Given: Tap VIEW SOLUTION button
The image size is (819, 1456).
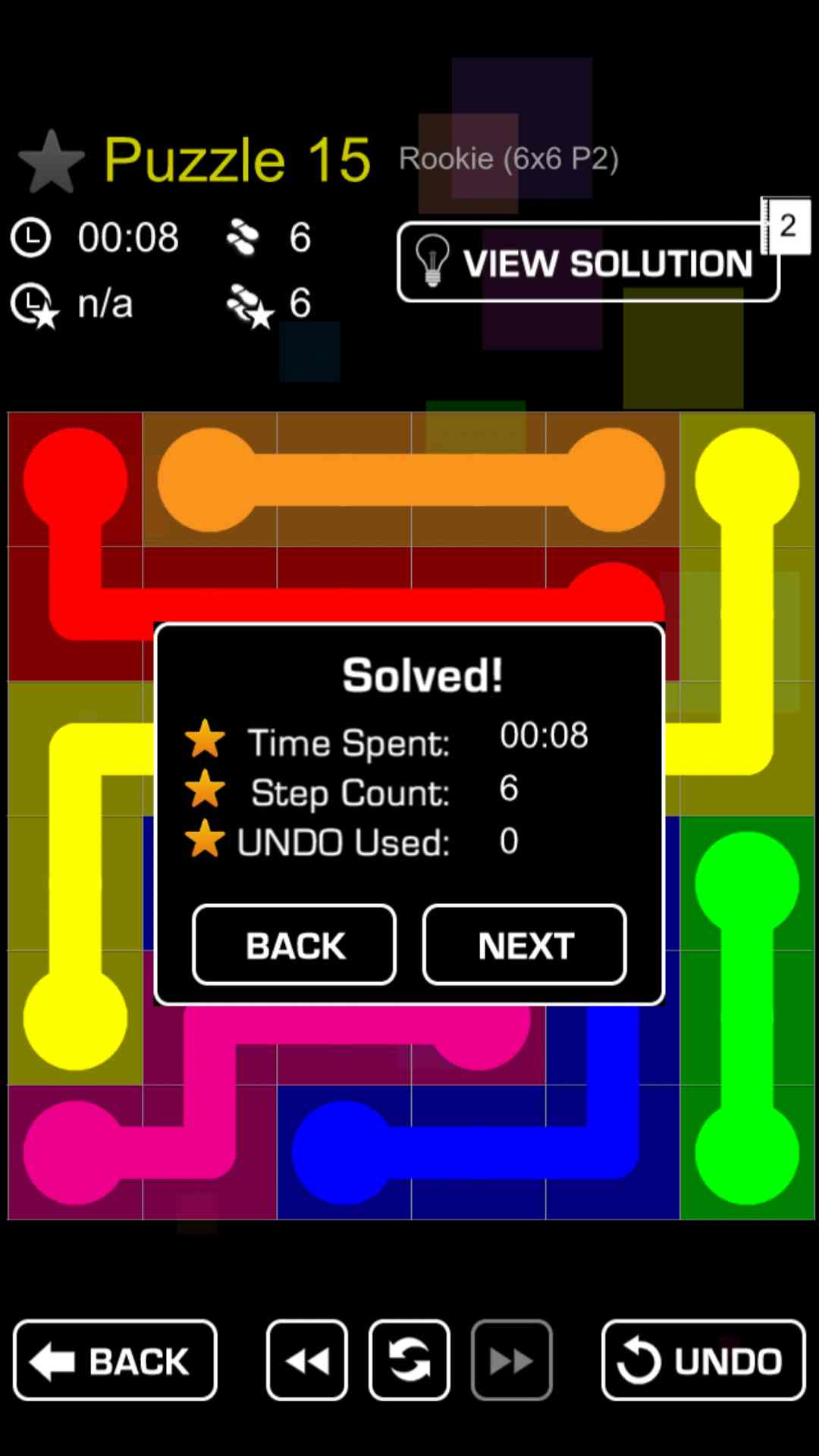Looking at the screenshot, I should (x=588, y=262).
